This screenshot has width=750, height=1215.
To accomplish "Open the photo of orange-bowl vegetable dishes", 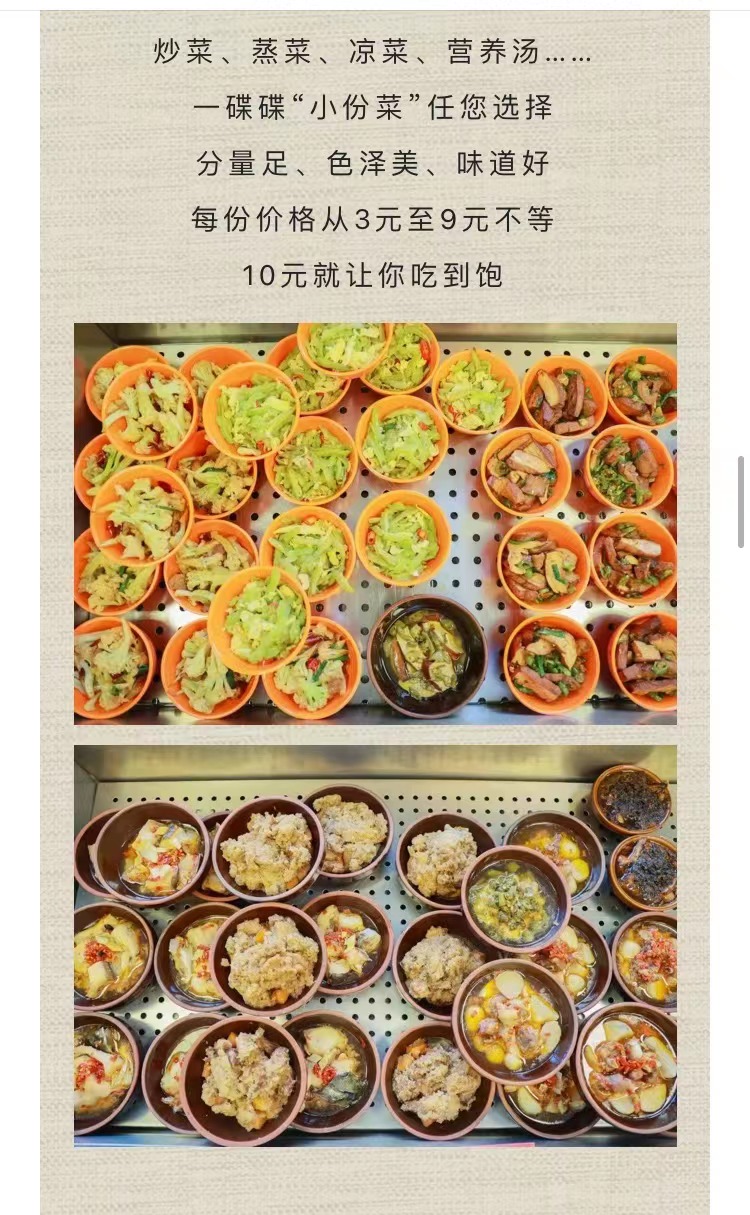I will tap(375, 523).
